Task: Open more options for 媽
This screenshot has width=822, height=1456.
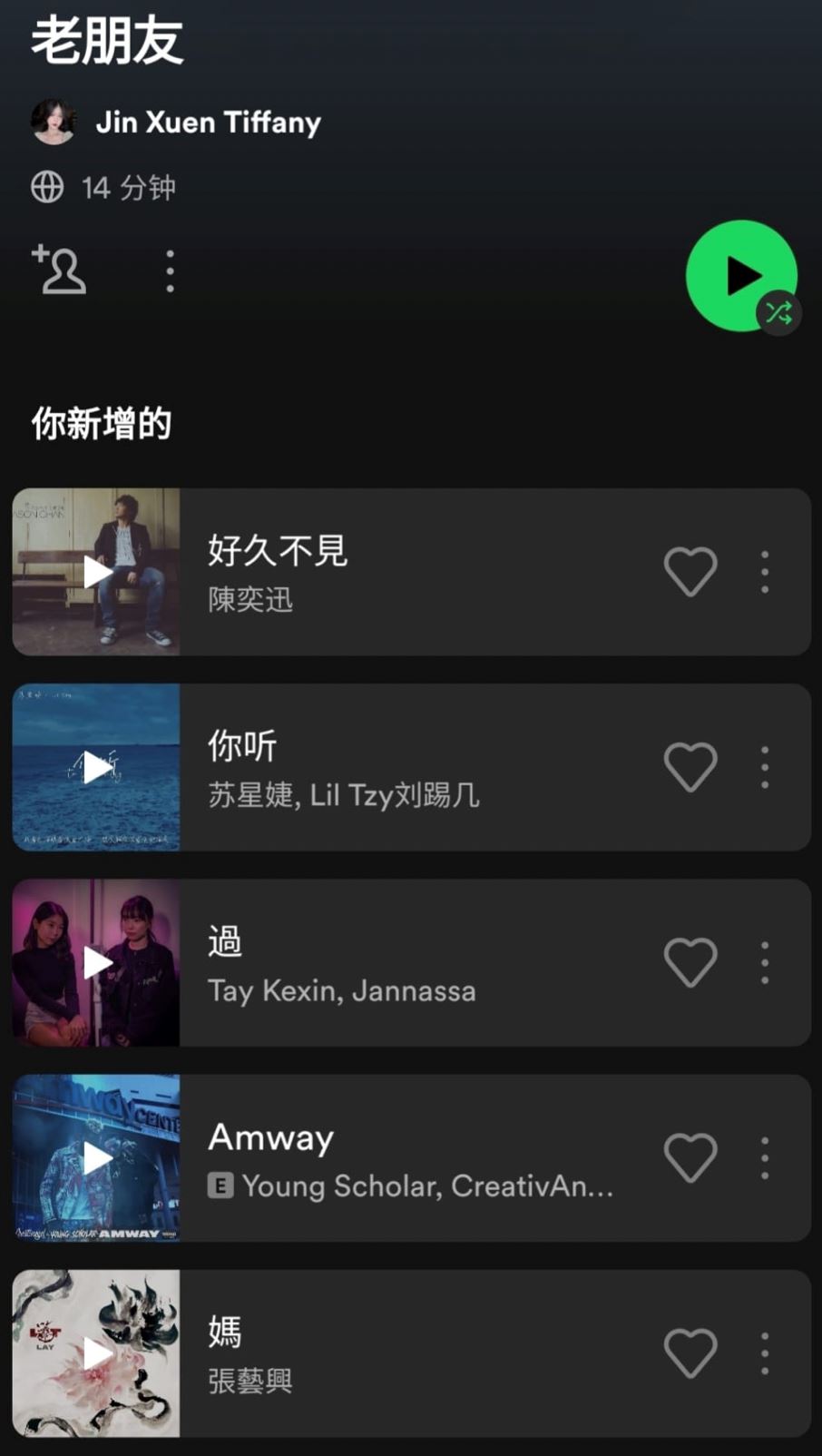Action: click(765, 1353)
